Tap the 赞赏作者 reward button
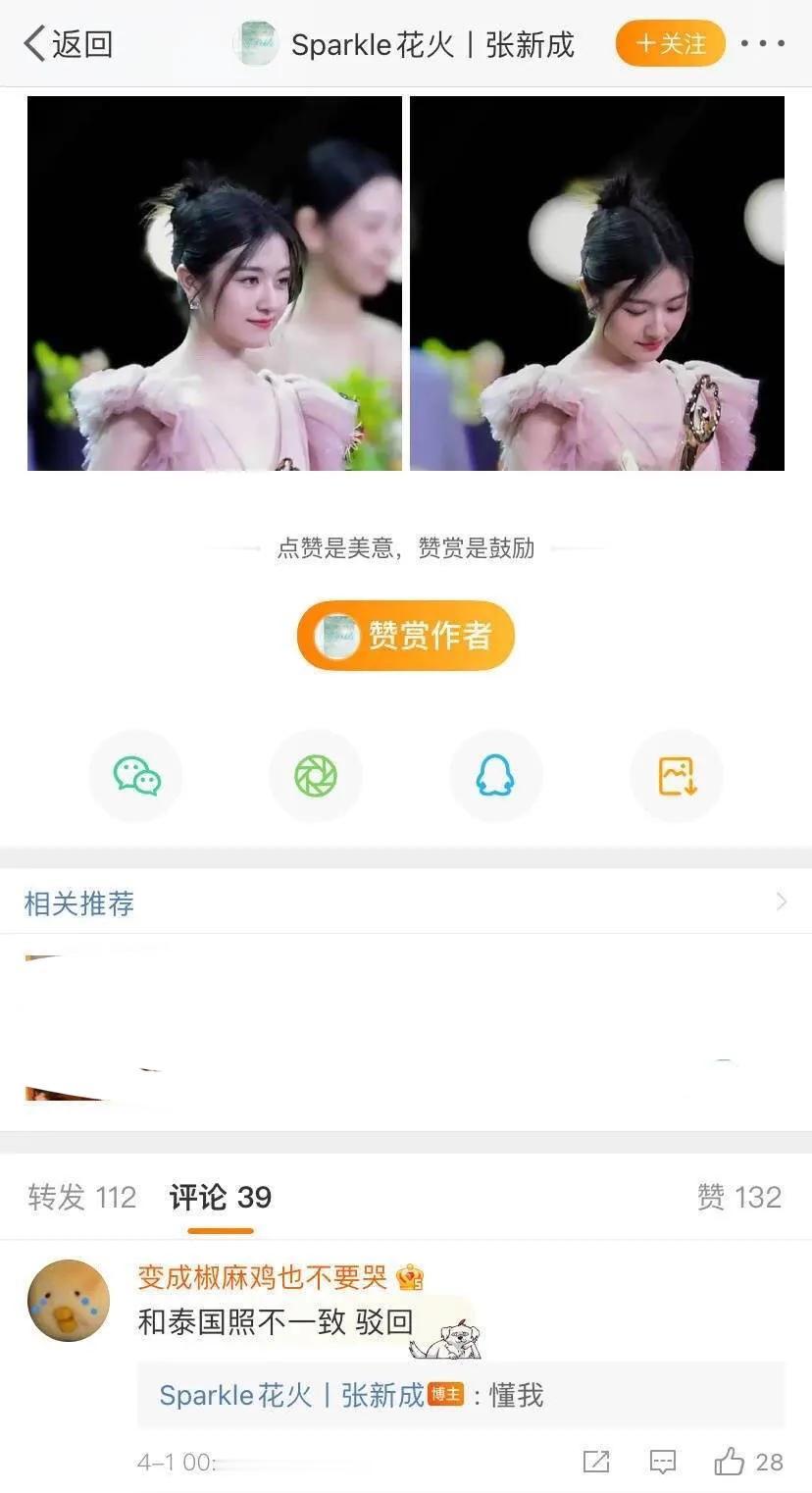Image resolution: width=812 pixels, height=1493 pixels. tap(406, 636)
